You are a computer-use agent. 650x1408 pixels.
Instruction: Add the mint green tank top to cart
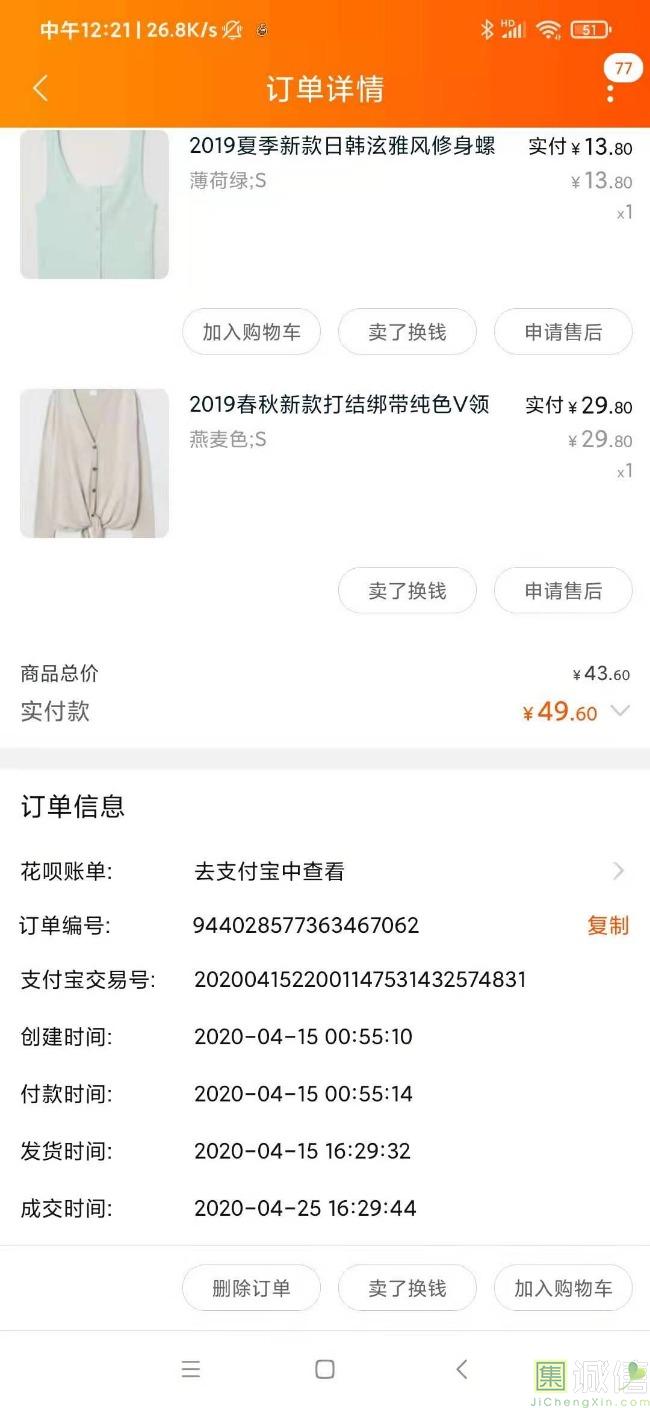251,332
